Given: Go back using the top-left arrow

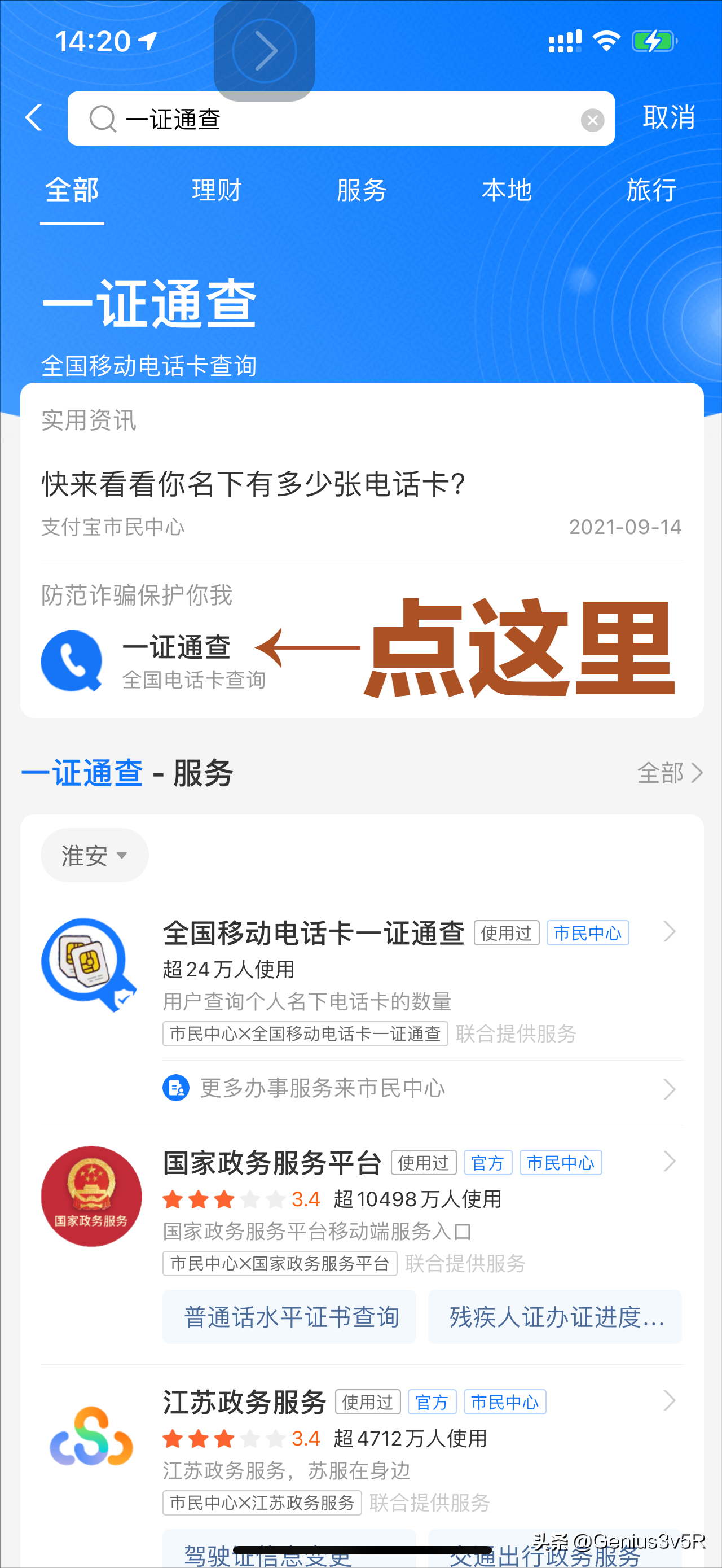Looking at the screenshot, I should coord(34,117).
